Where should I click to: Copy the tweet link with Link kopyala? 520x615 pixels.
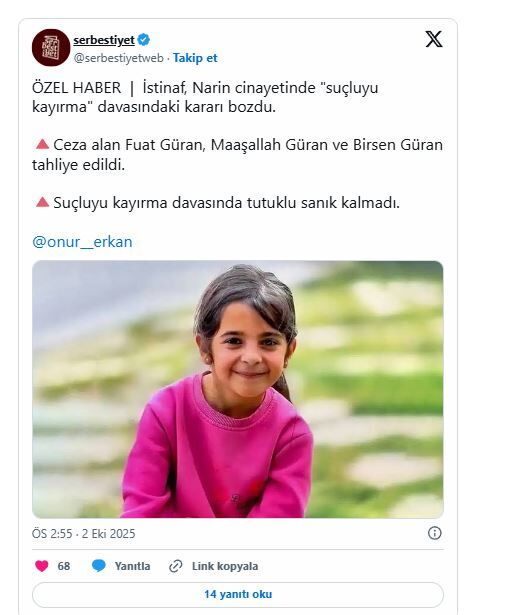[213, 566]
